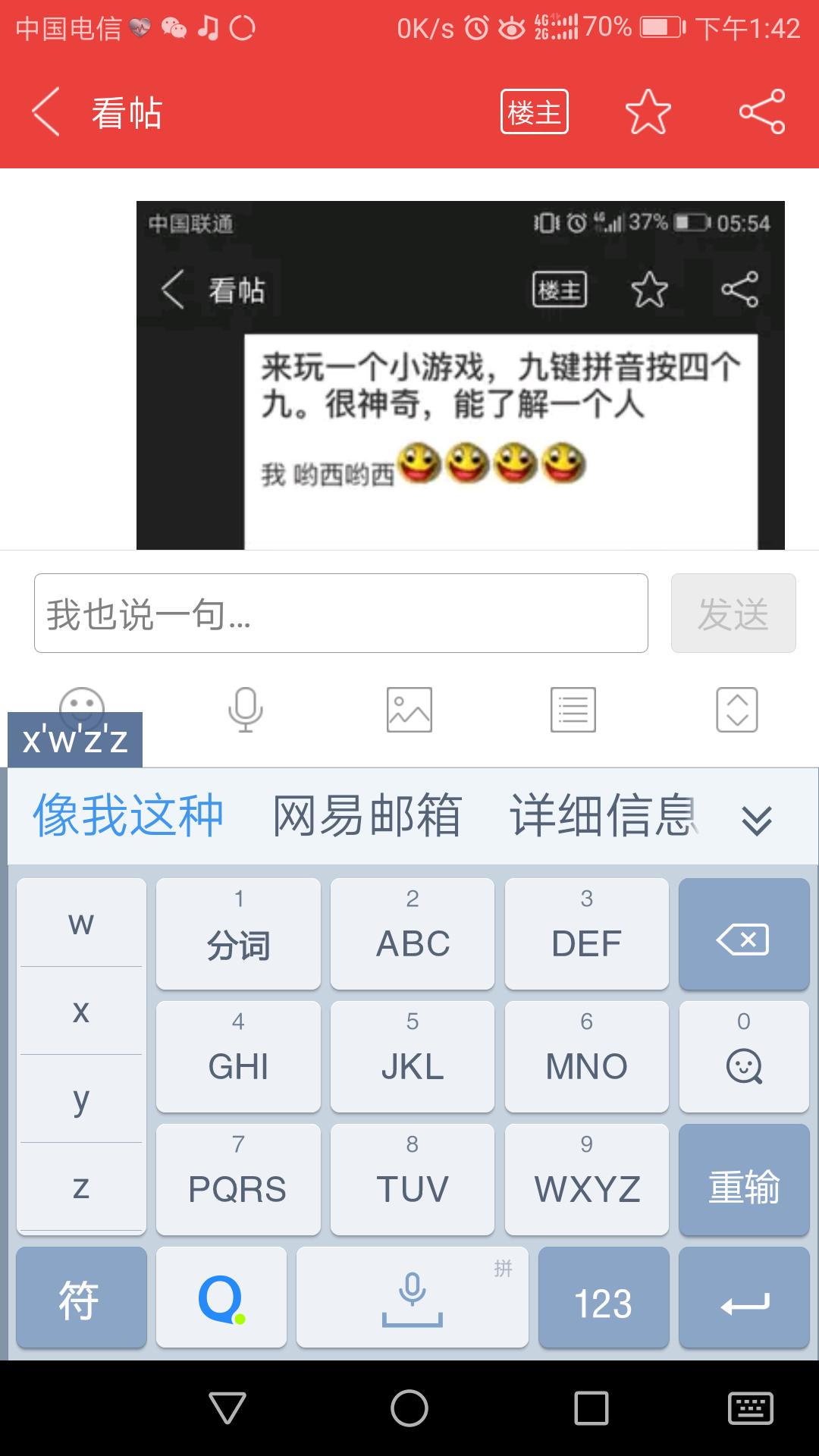Share this post
The image size is (819, 1456).
point(761,112)
